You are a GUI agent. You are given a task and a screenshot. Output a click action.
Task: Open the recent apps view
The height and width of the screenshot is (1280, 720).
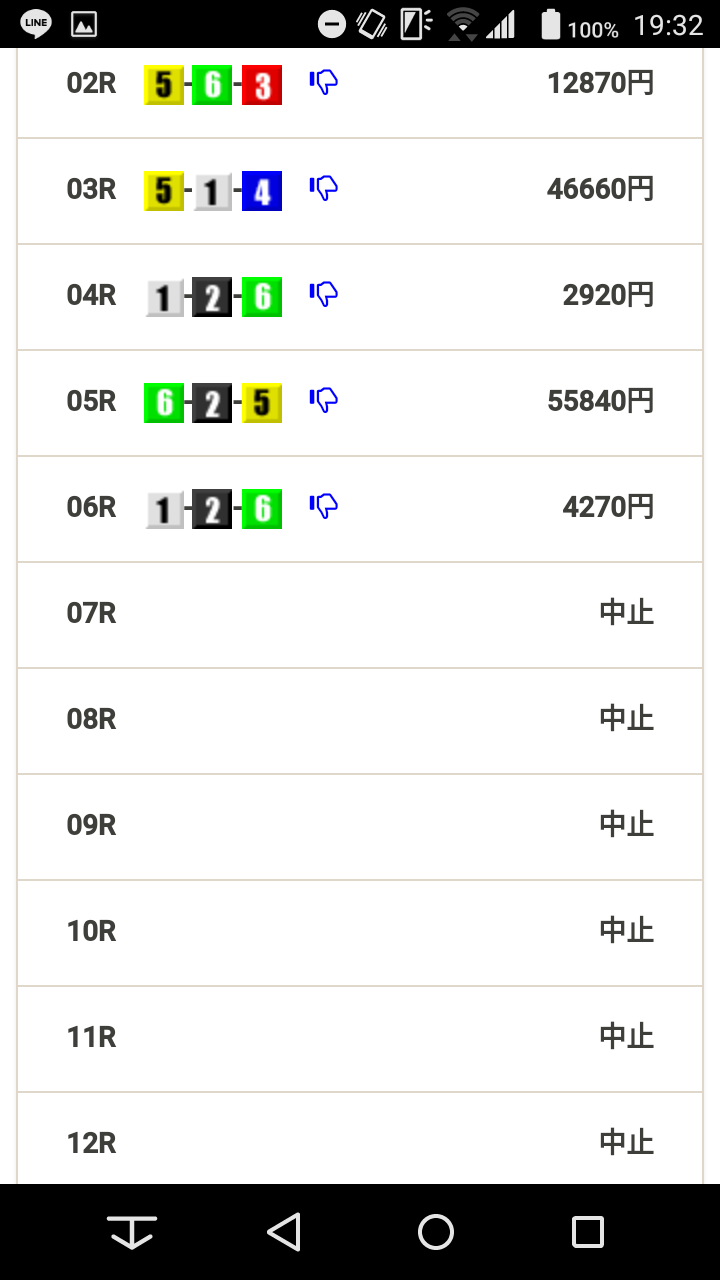[x=588, y=1232]
